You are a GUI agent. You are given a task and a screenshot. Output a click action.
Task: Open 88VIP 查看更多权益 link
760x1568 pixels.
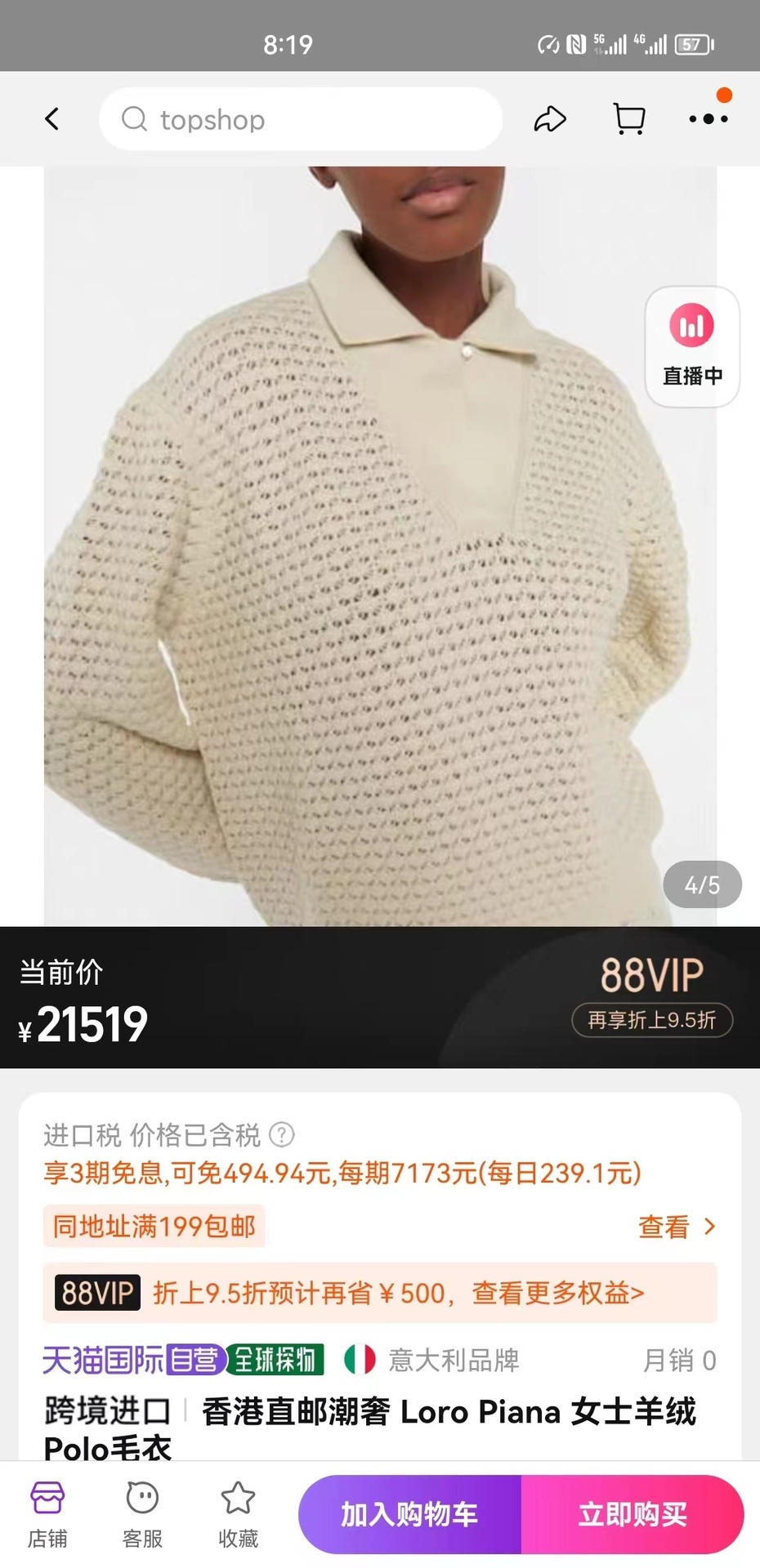pos(557,1293)
